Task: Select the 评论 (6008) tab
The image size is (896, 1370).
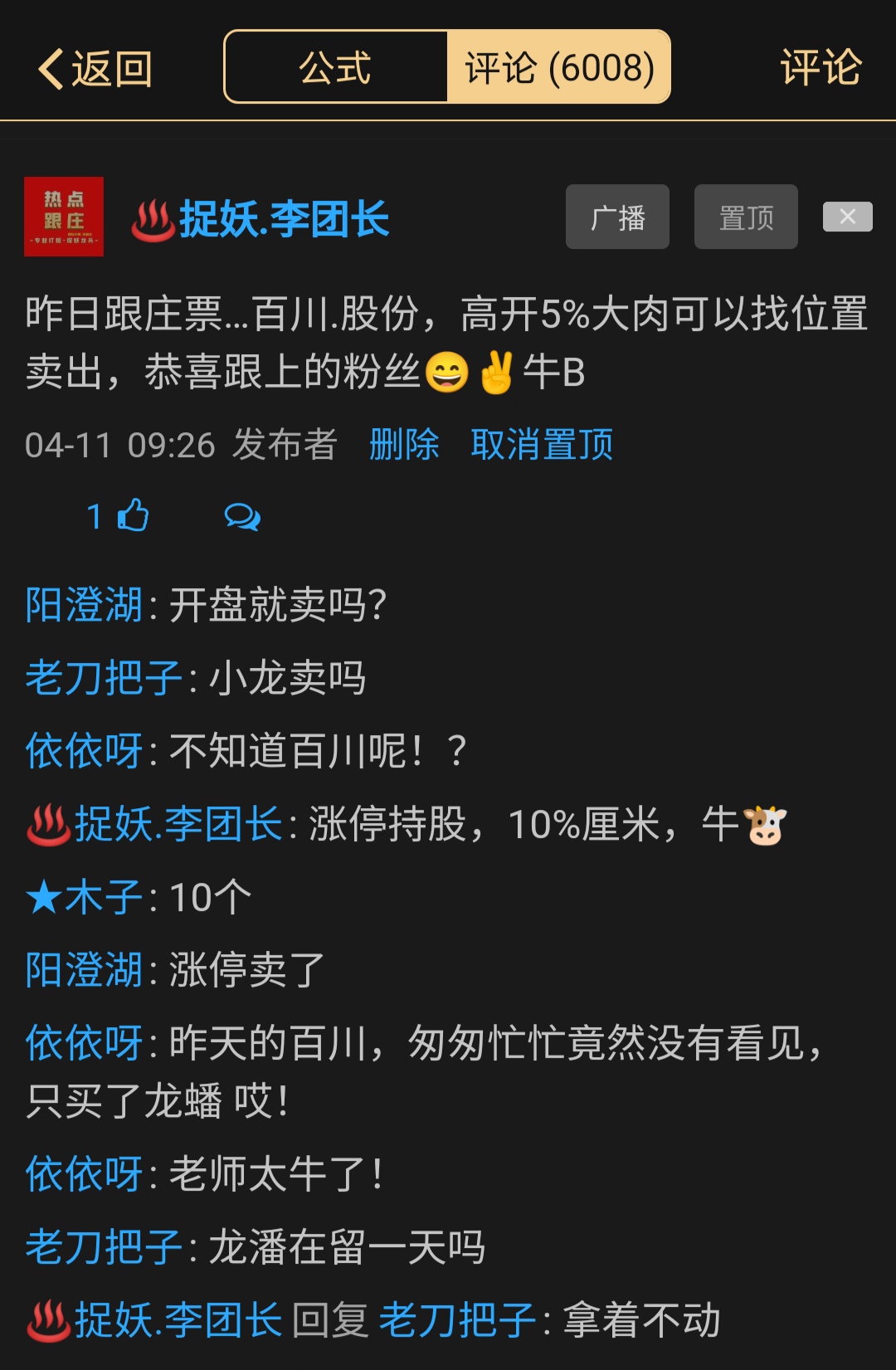Action: click(x=558, y=67)
